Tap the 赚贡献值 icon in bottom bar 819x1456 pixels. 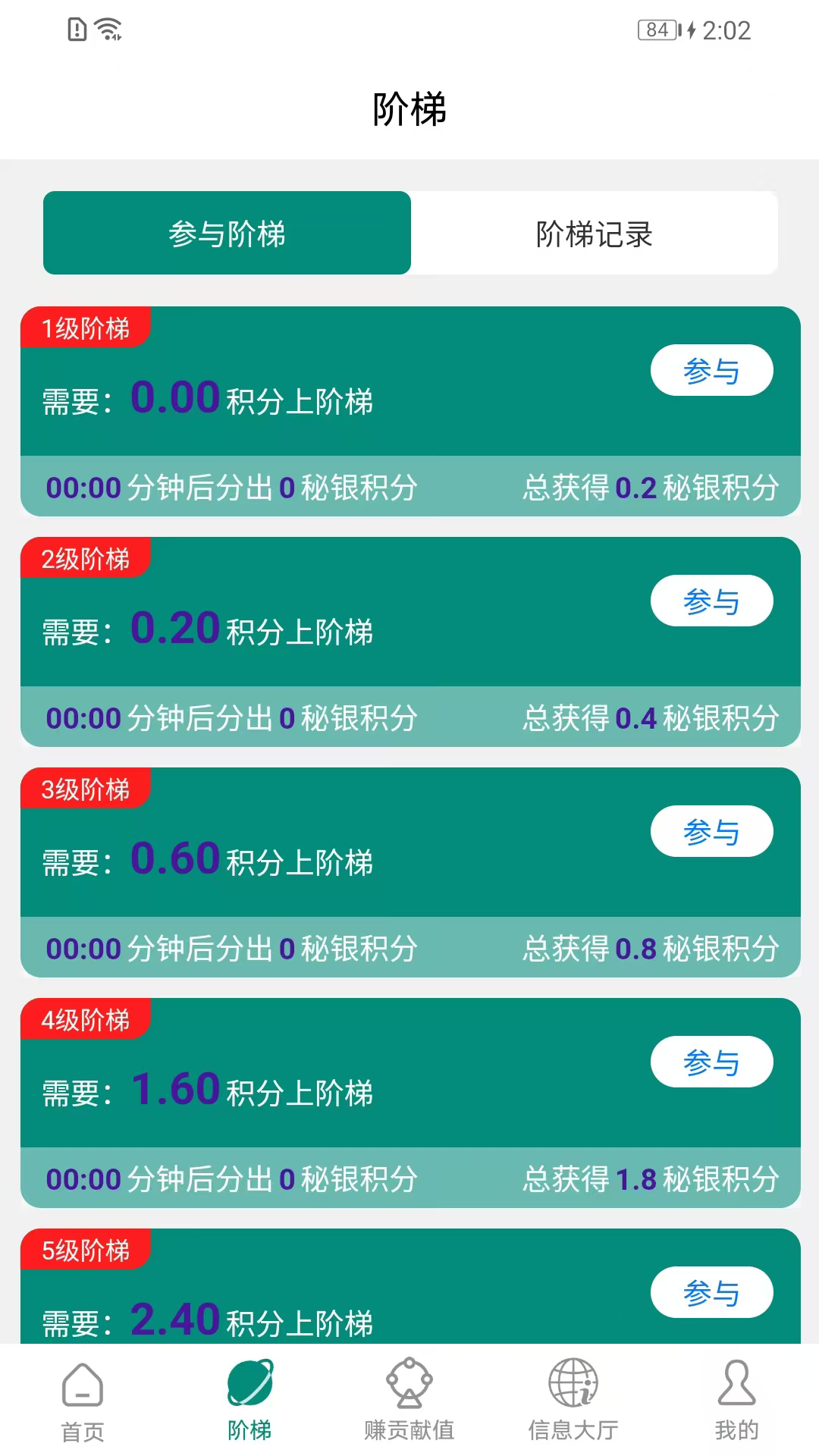409,1394
